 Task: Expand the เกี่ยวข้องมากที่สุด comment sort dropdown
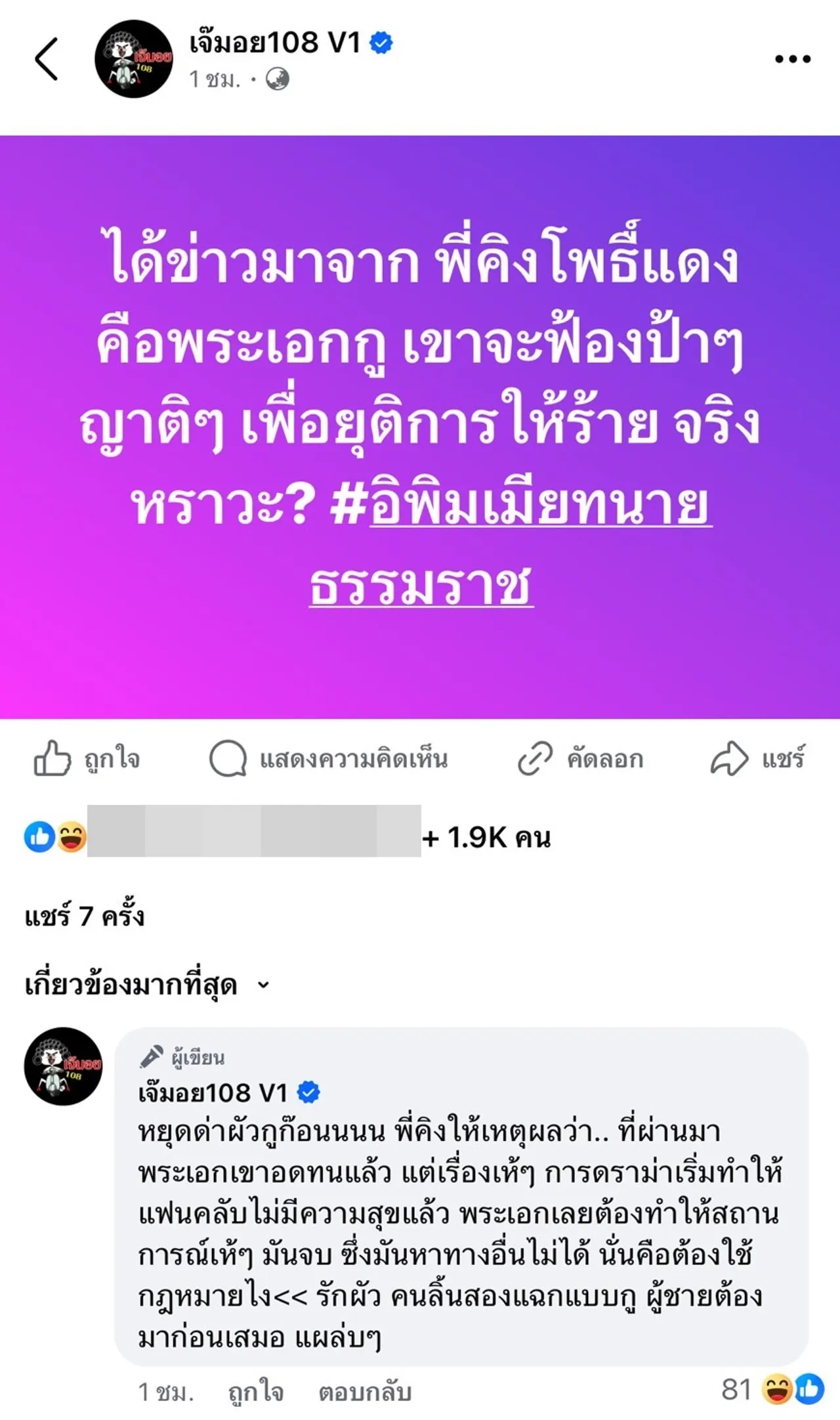[x=147, y=985]
